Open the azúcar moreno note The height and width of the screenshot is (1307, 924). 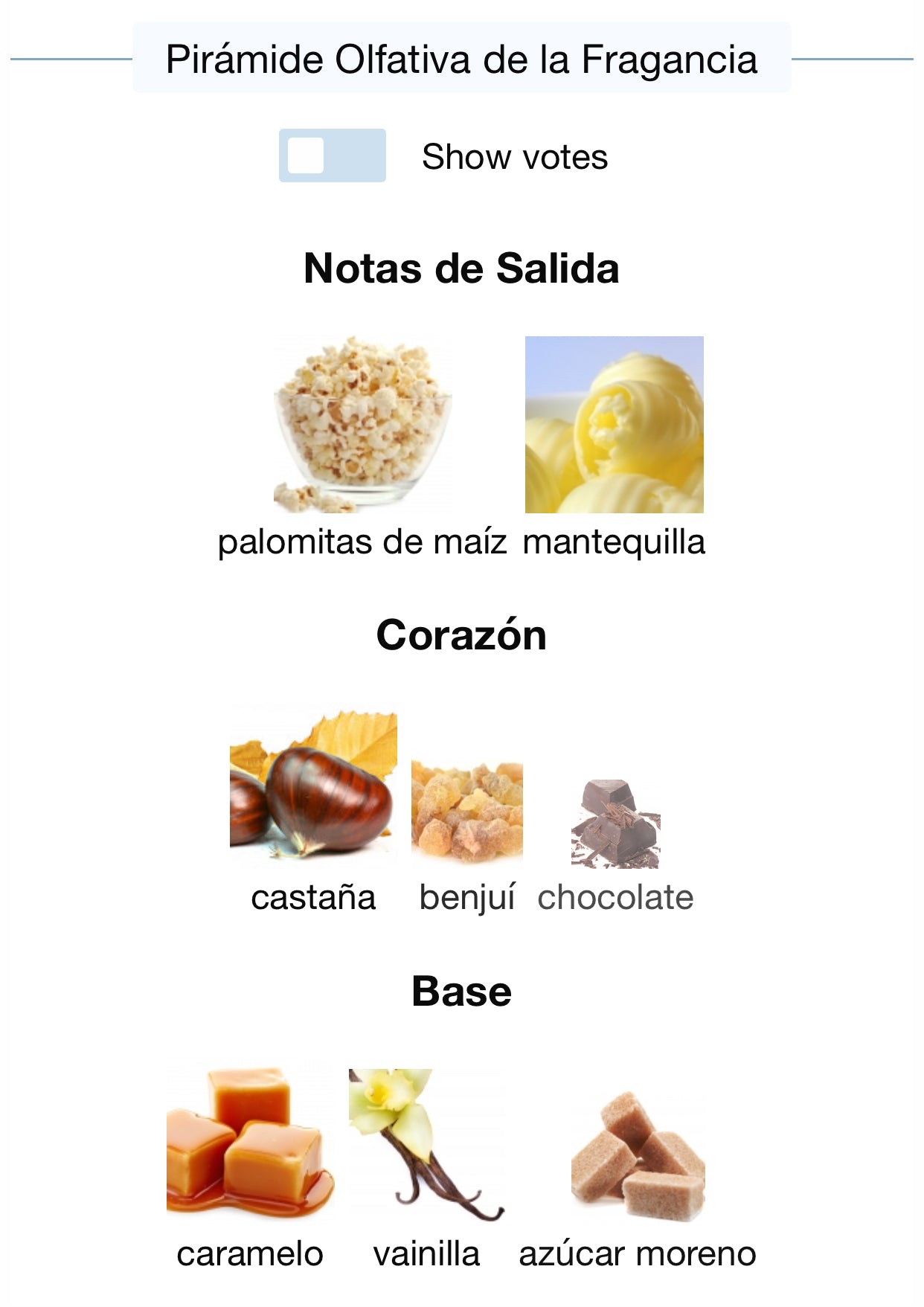[638, 1157]
